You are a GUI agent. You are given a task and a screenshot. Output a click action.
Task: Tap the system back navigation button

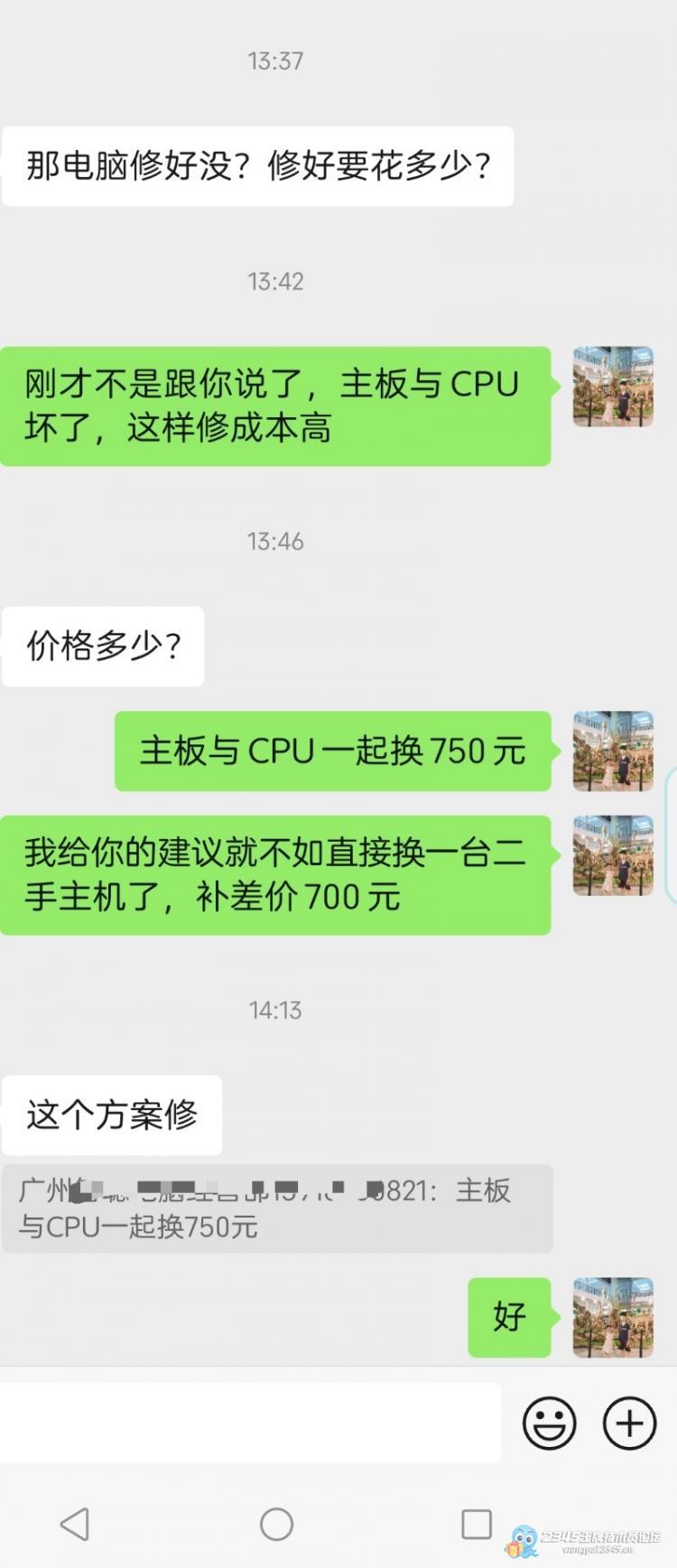pyautogui.click(x=75, y=1525)
